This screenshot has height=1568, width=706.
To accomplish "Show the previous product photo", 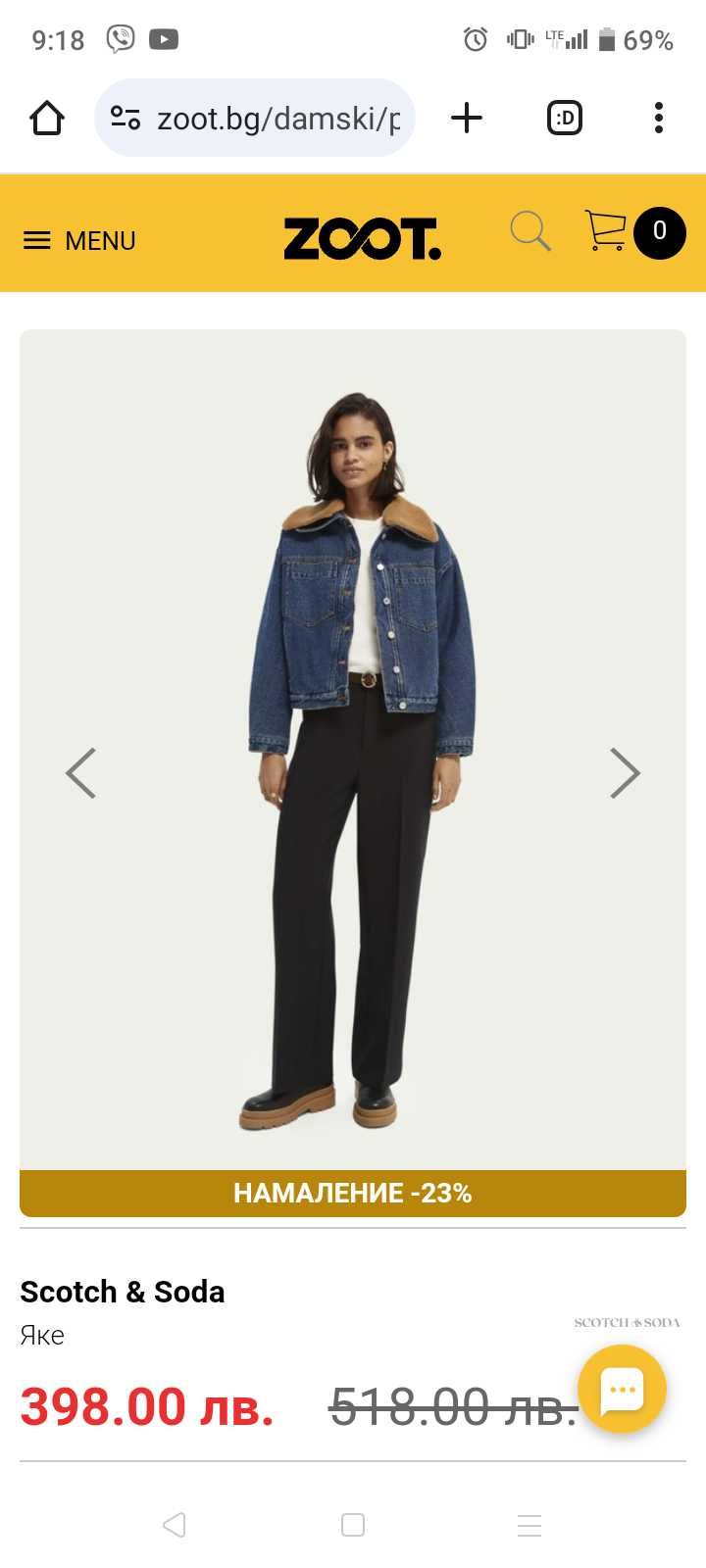I will tap(80, 773).
